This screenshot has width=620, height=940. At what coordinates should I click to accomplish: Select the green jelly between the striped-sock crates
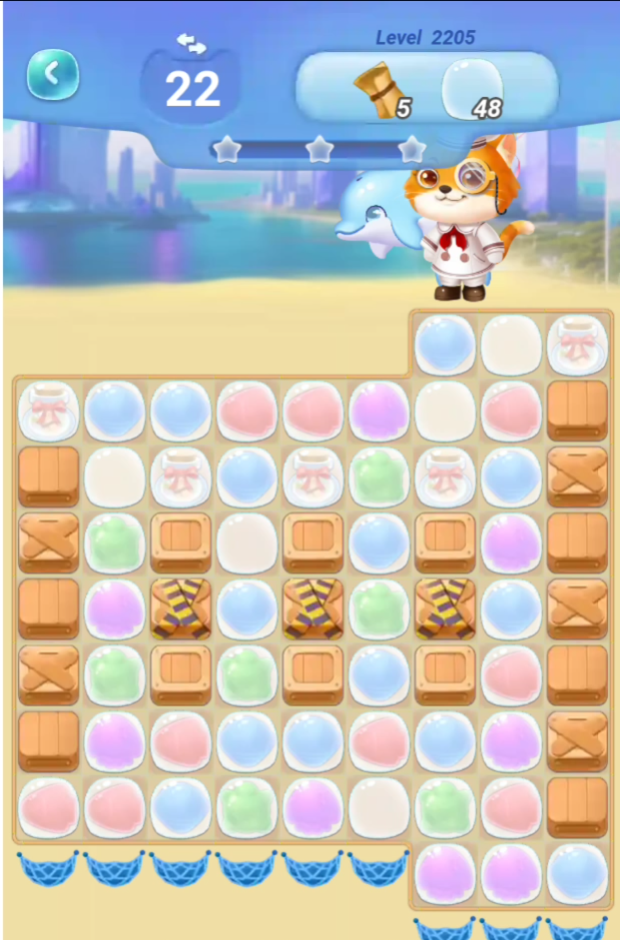point(379,608)
